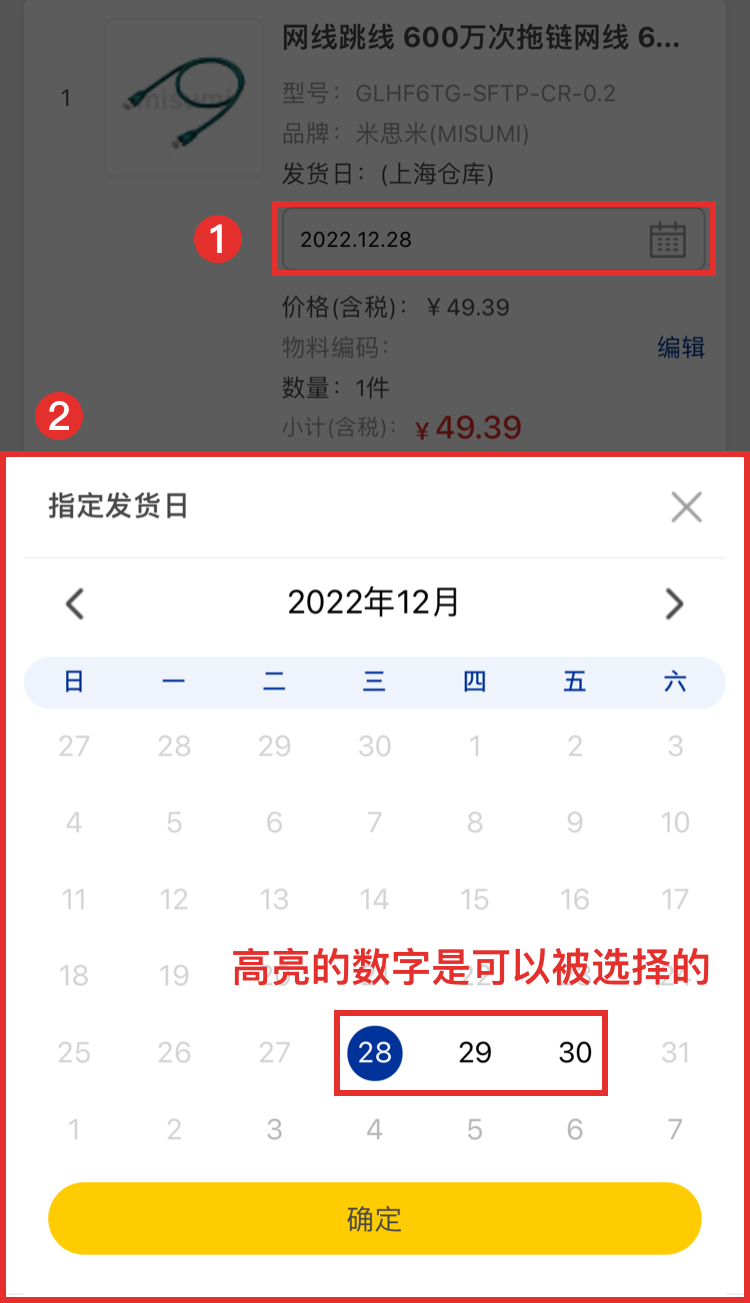Select December 28 as ship date
Screen dimensions: 750x1303
375,1052
